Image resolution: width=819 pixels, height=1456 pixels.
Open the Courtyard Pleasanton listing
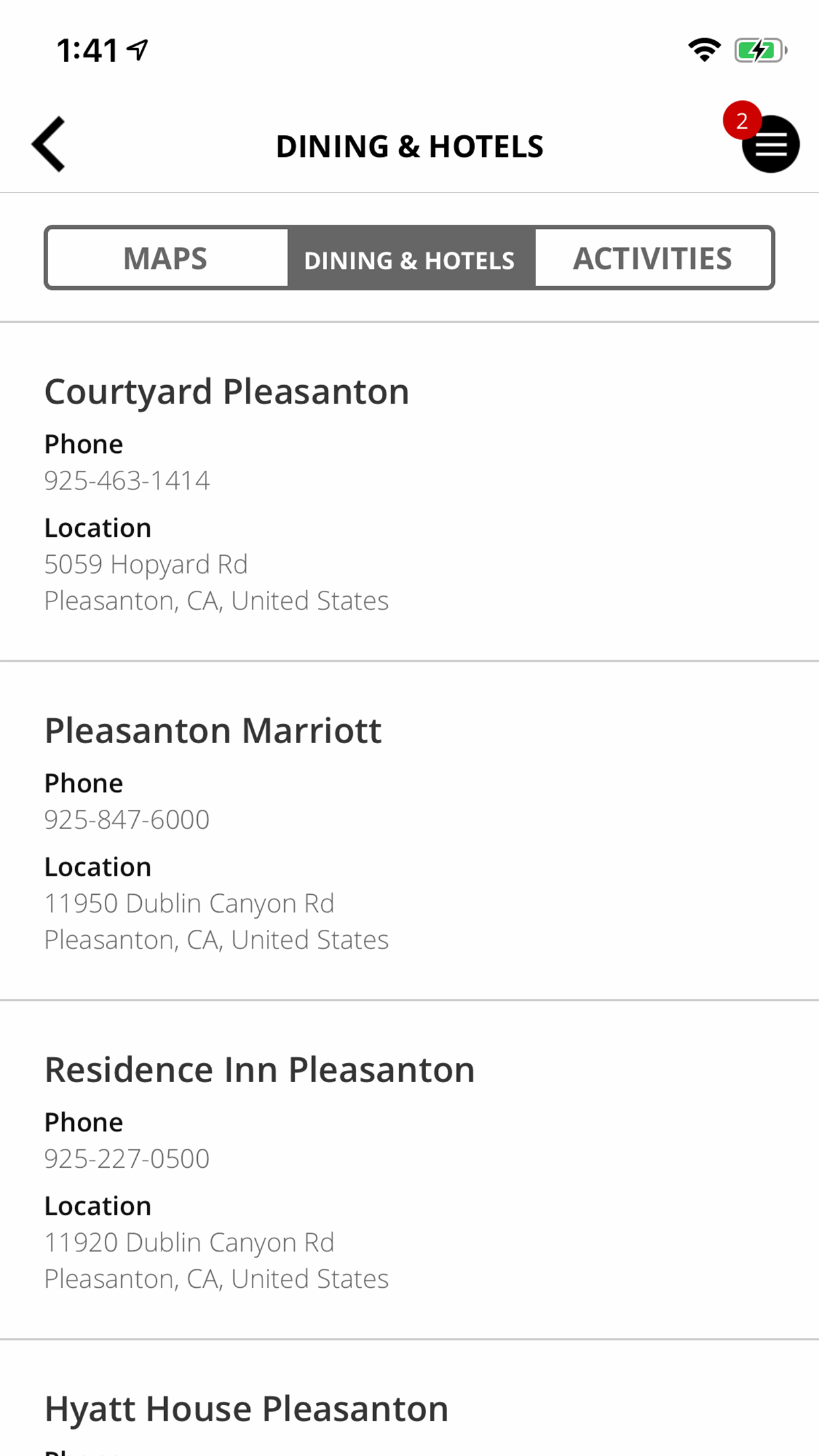(227, 390)
